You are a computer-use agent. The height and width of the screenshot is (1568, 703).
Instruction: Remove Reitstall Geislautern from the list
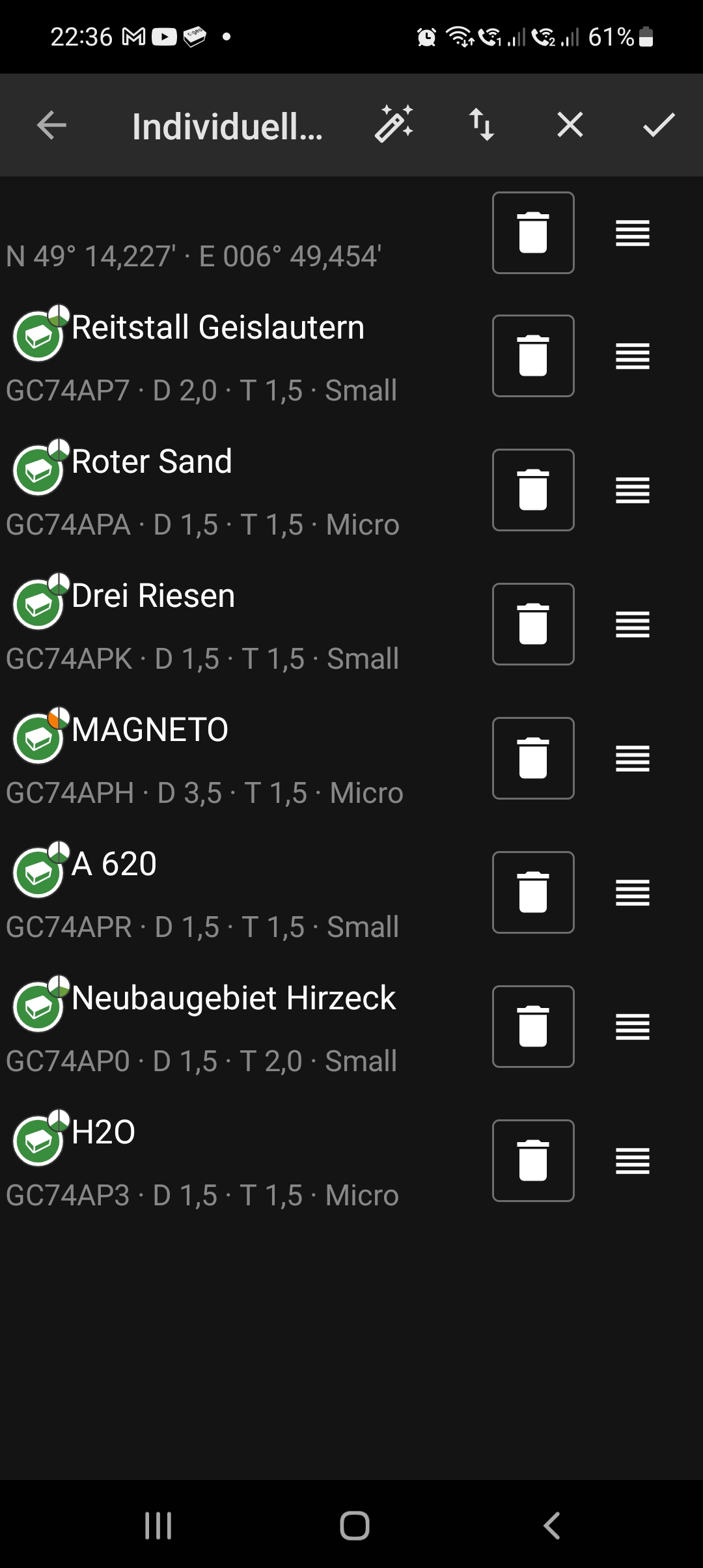(x=533, y=356)
